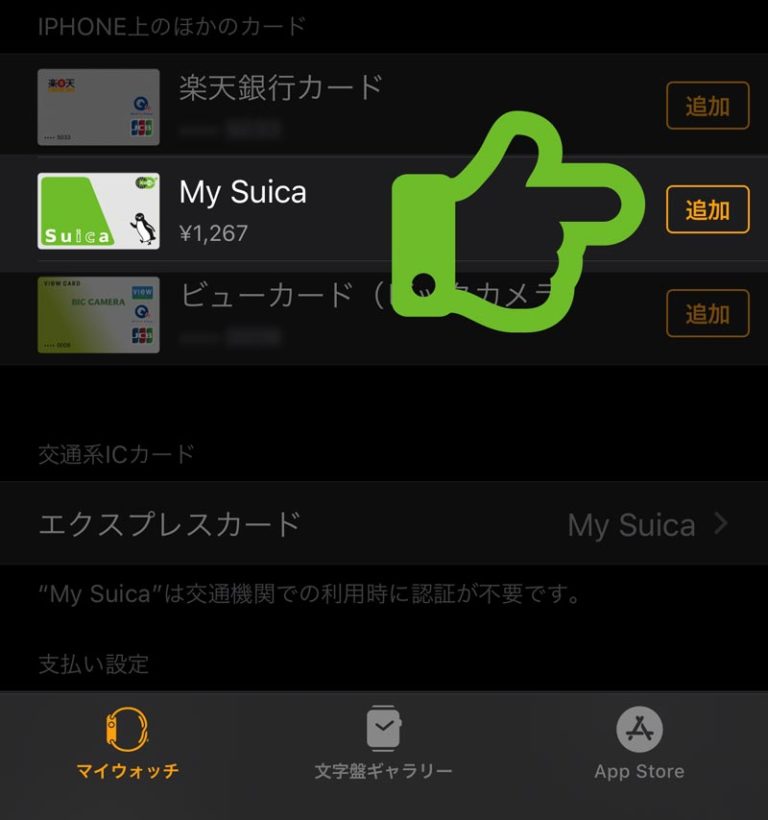Tap the My Suica penguin card image
Viewport: 768px width, 820px height.
click(98, 209)
